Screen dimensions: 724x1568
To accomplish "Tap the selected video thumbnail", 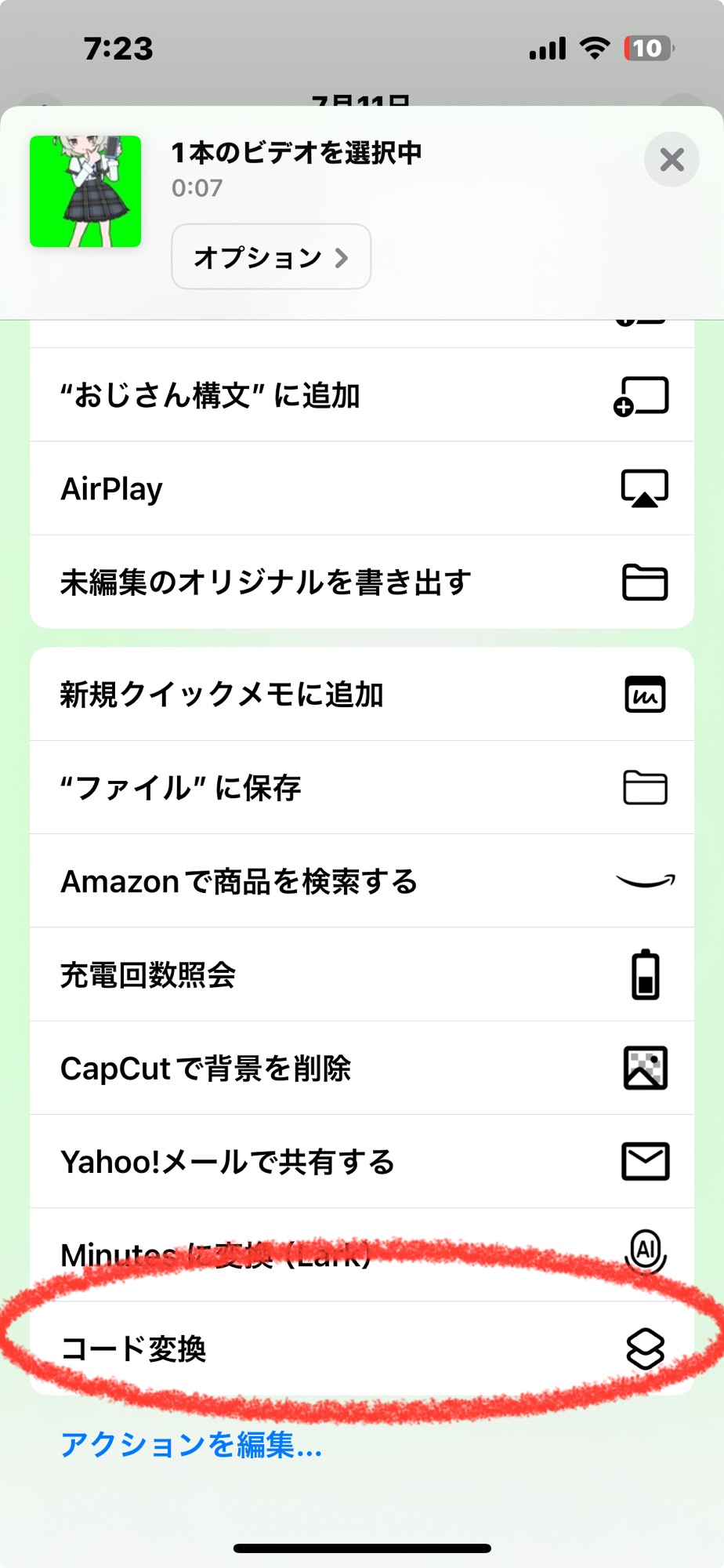I will click(x=85, y=191).
